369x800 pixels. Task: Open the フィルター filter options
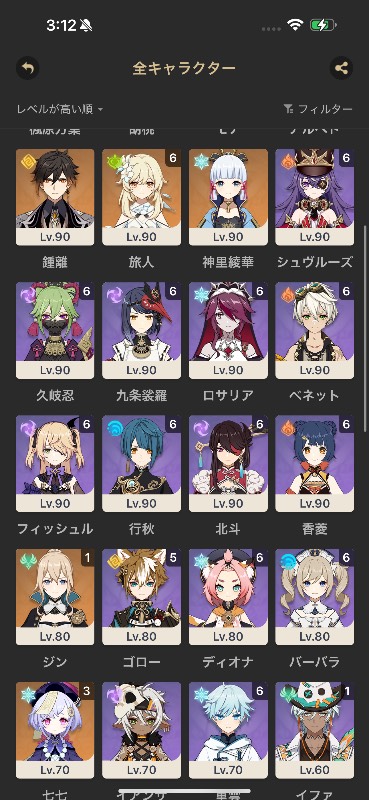pyautogui.click(x=318, y=109)
